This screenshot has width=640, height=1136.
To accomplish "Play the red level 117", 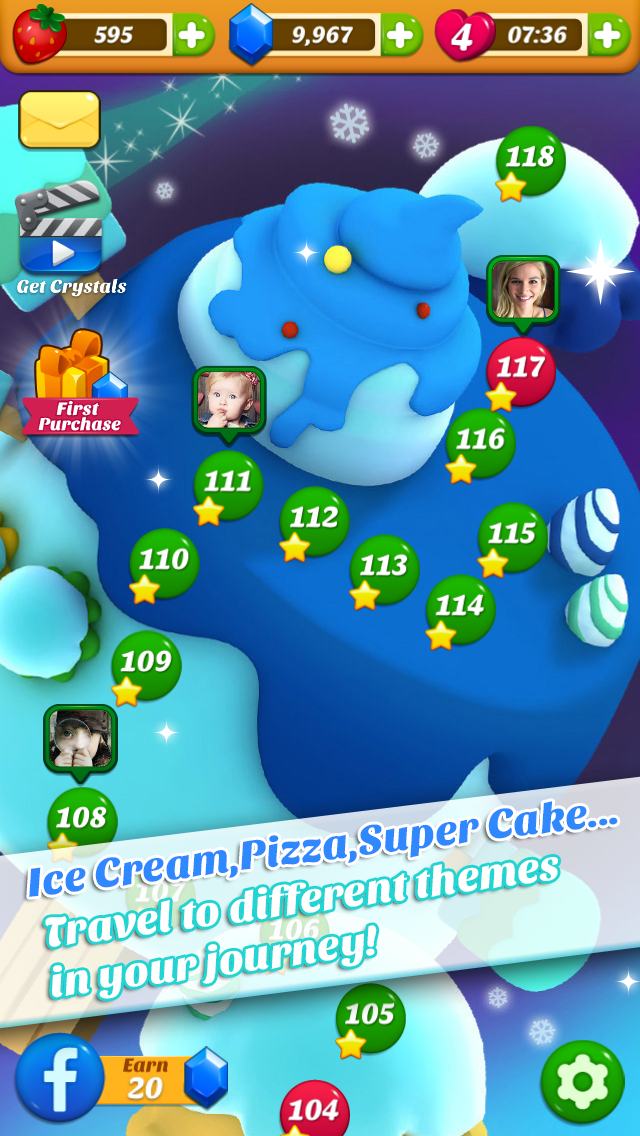I will [520, 369].
